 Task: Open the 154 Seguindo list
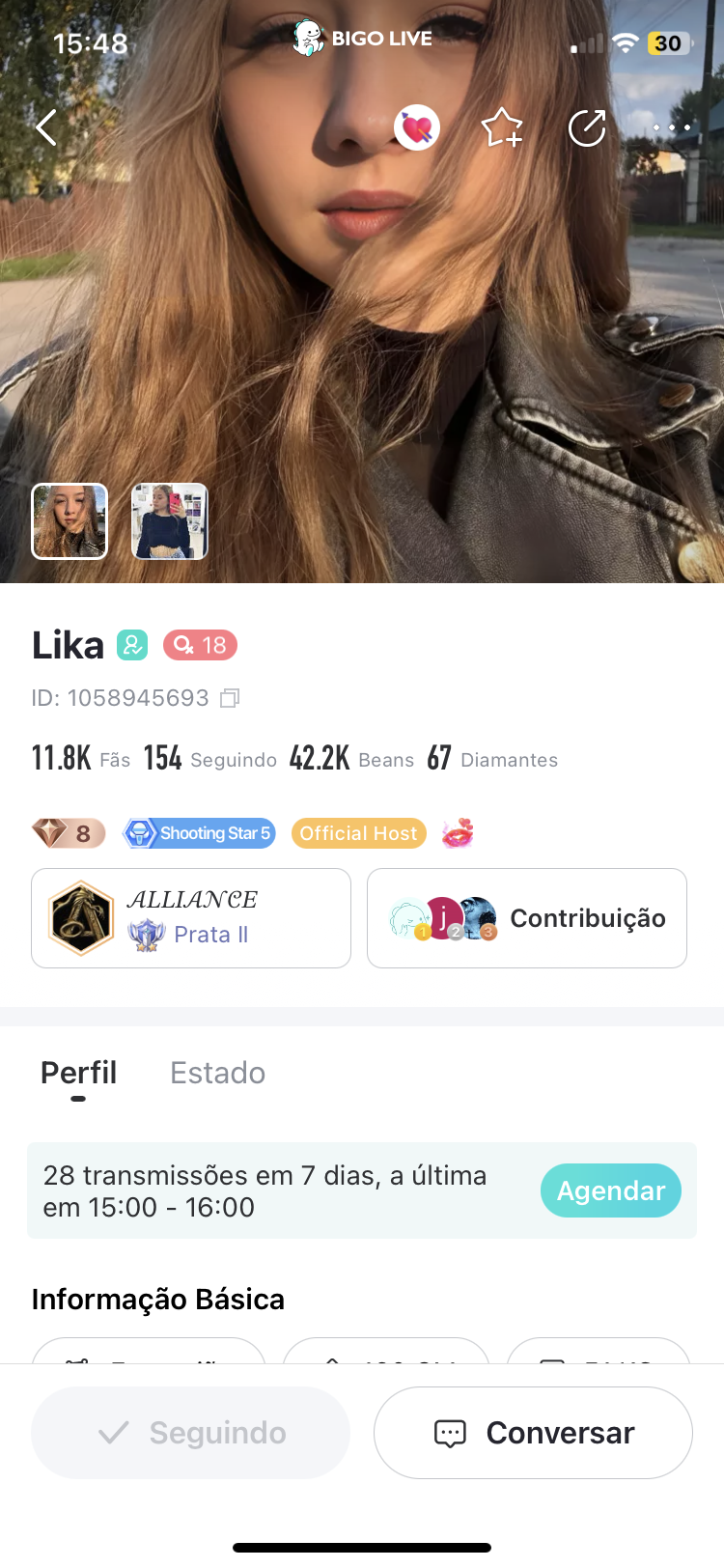coord(210,759)
